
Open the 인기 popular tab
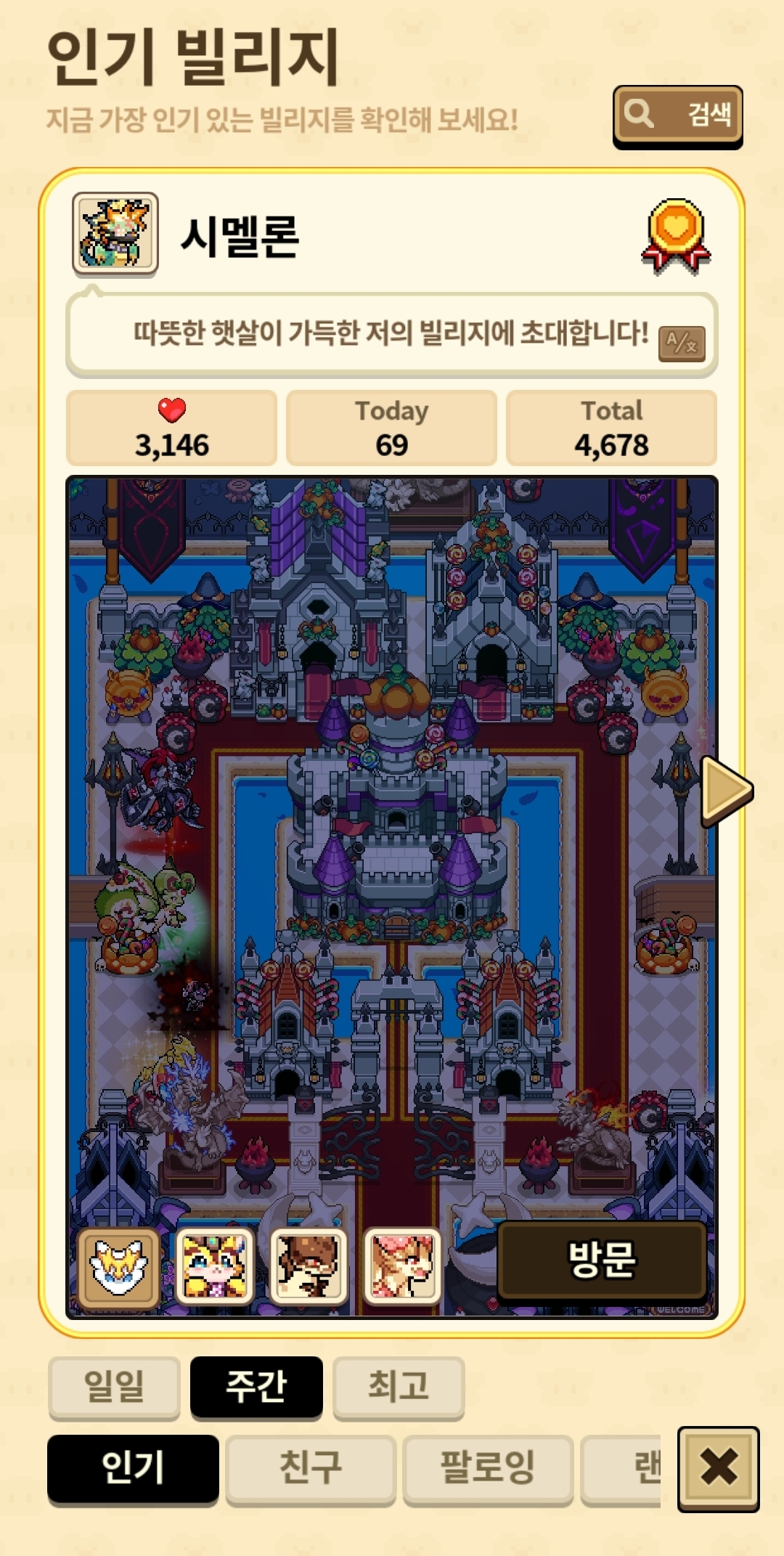pos(133,1467)
